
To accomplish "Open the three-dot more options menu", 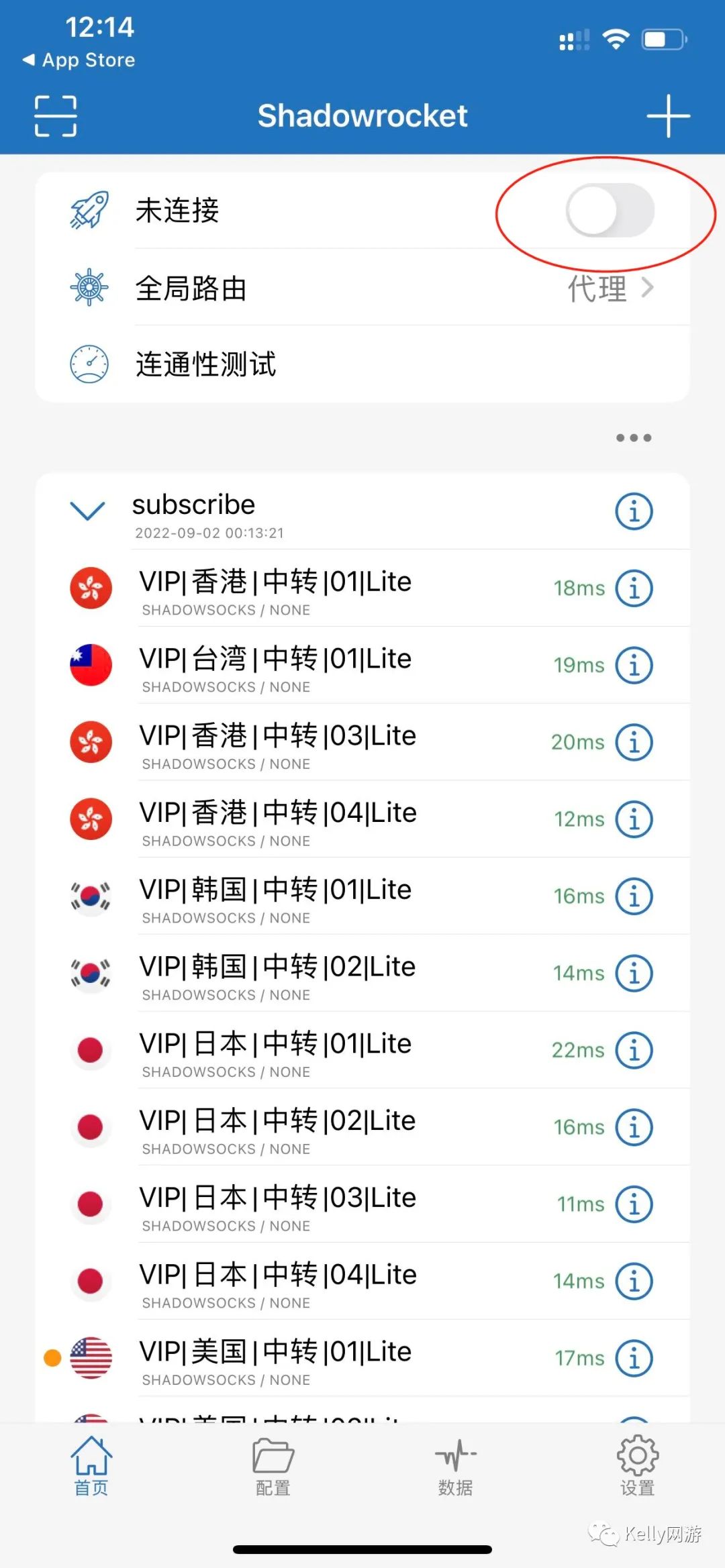I will click(x=634, y=437).
